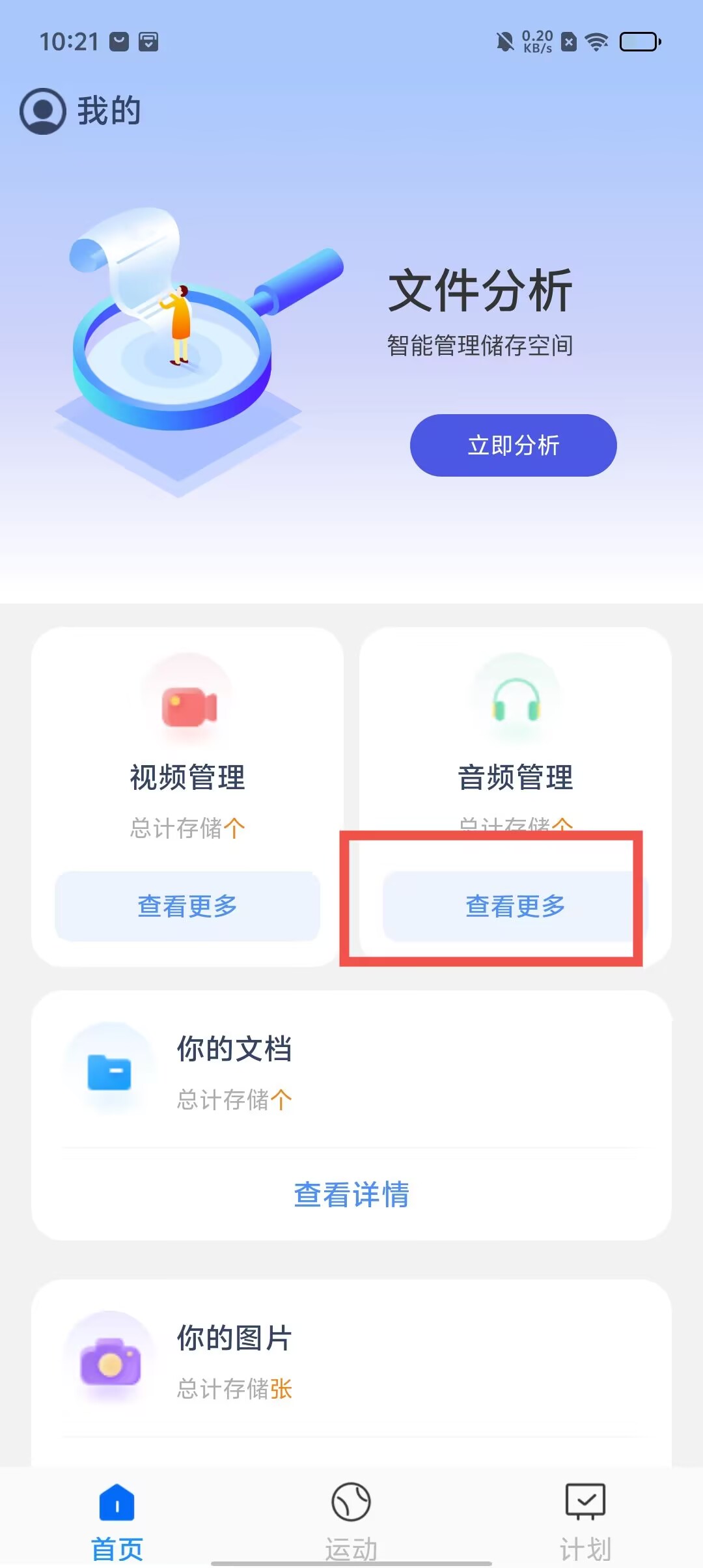Viewport: 703px width, 1568px height.
Task: Open 查看详情 for 你的文档
Action: click(351, 1195)
